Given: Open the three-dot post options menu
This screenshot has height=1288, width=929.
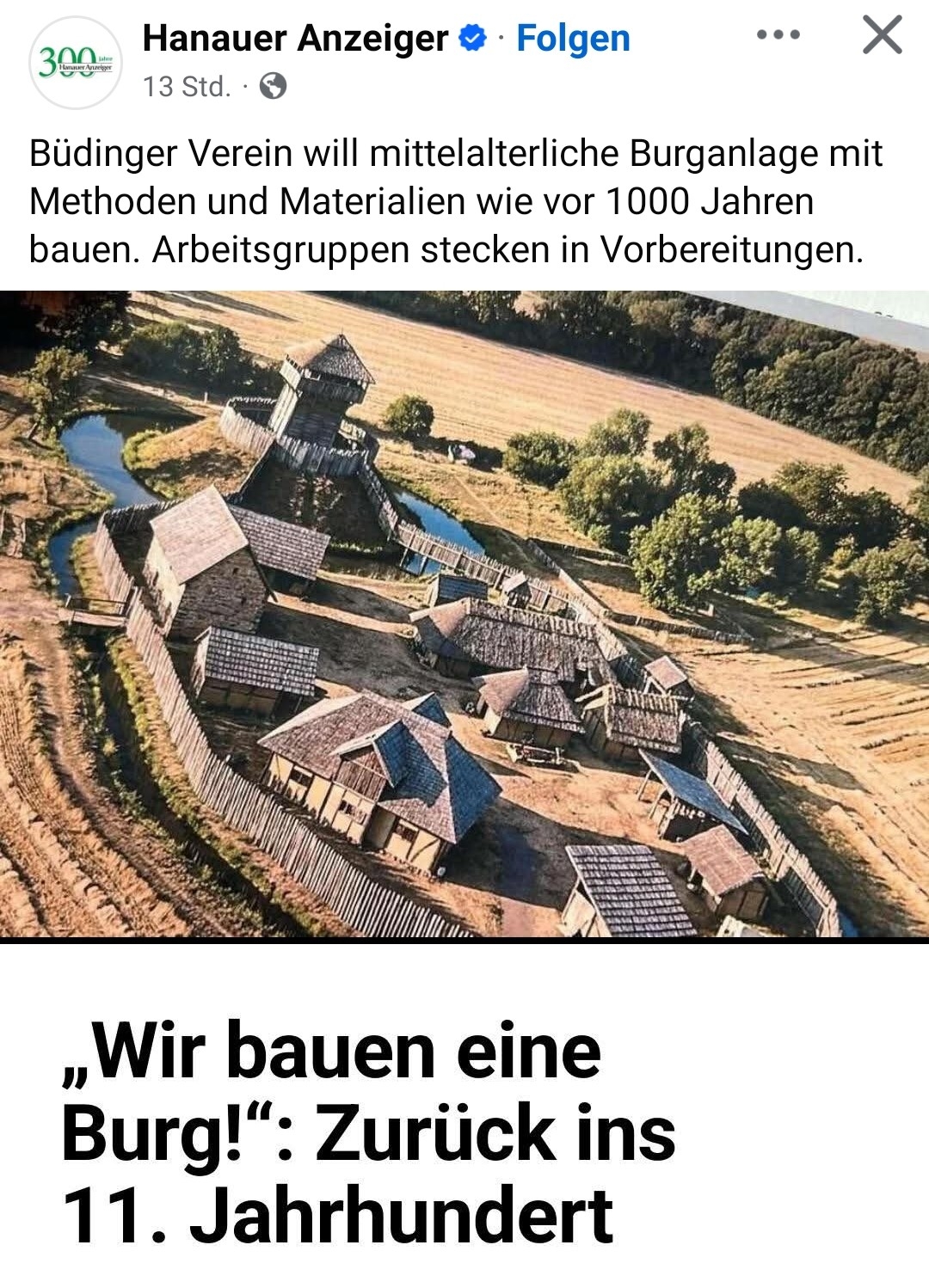Looking at the screenshot, I should (778, 35).
